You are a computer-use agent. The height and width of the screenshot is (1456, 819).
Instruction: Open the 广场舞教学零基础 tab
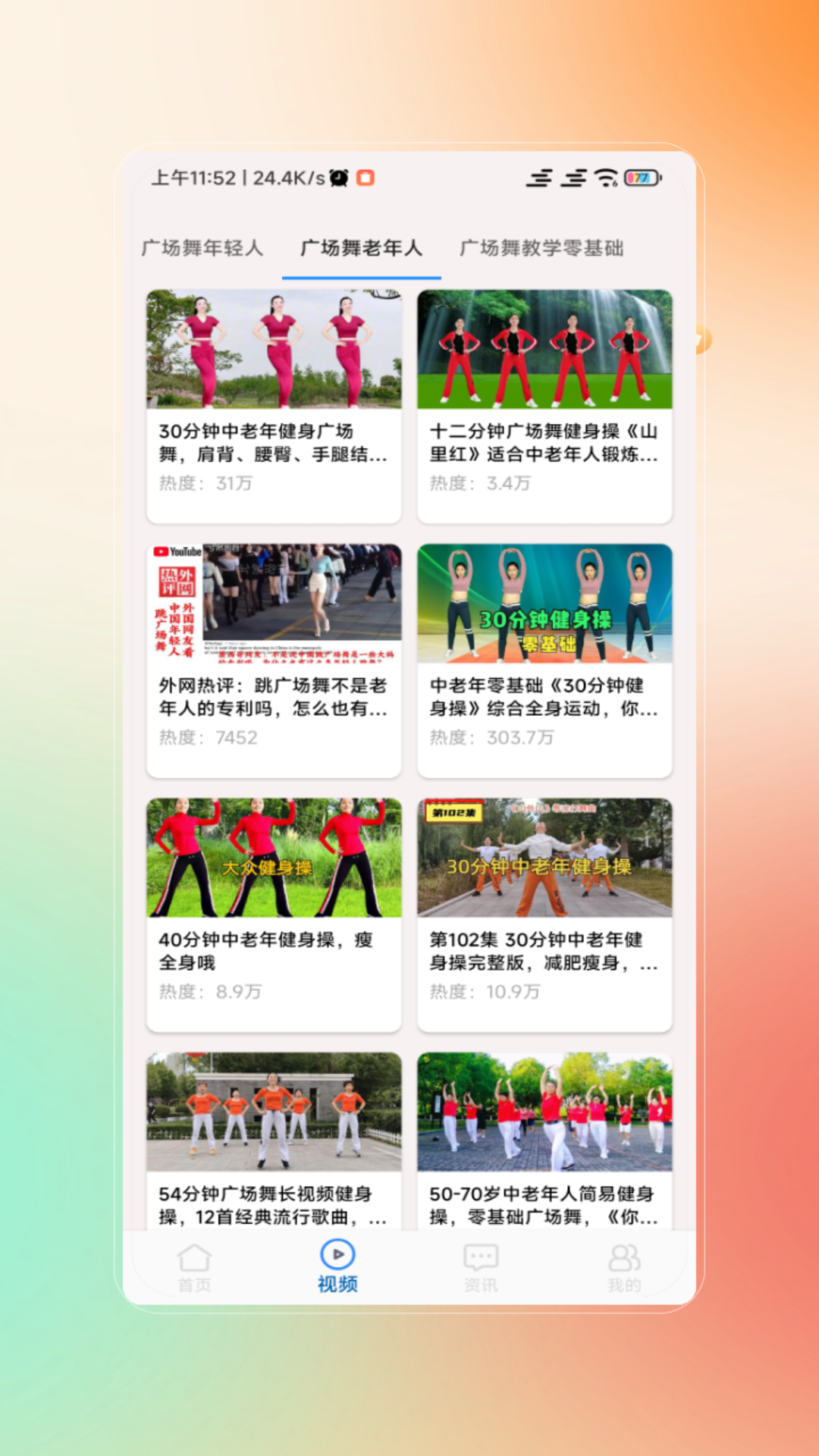[x=541, y=248]
